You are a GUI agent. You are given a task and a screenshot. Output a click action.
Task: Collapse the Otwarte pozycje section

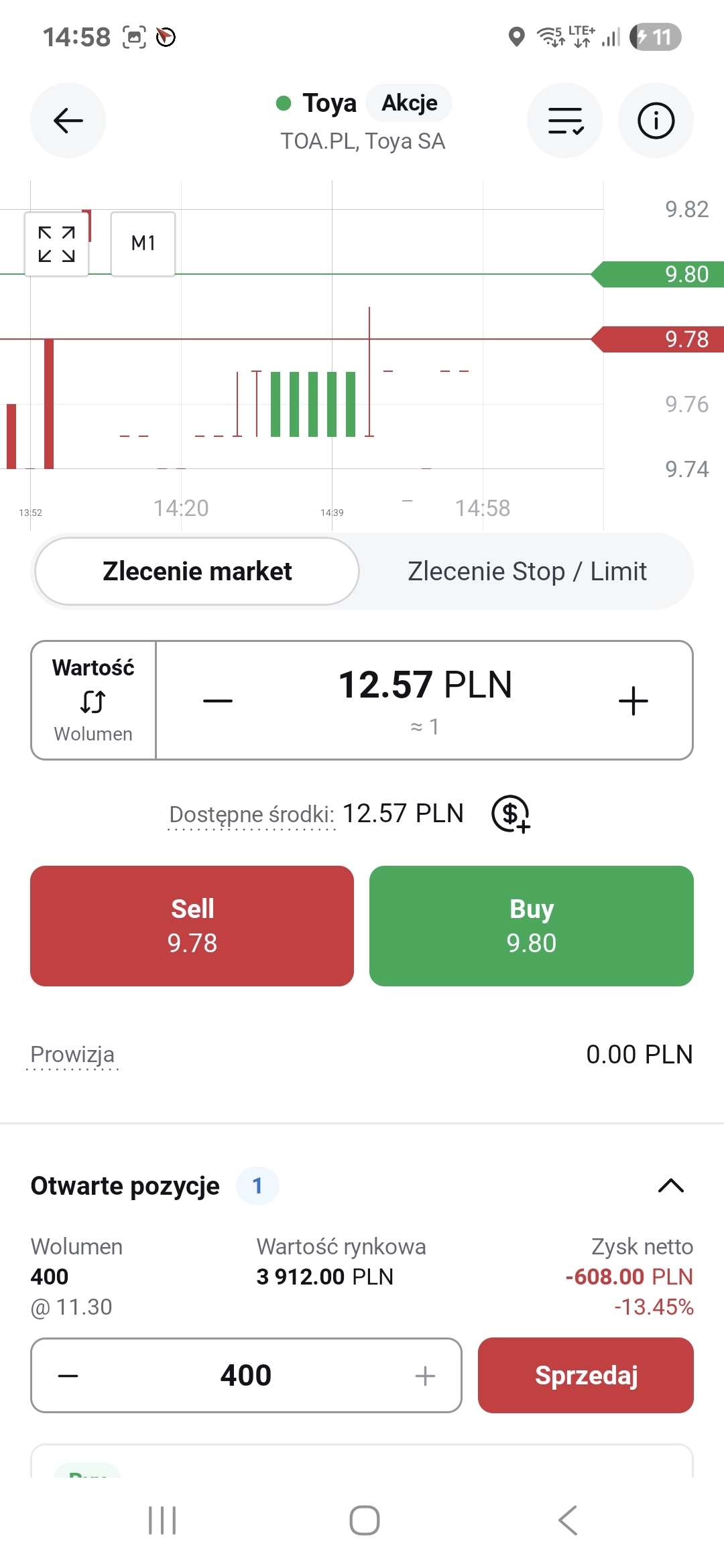tap(670, 1186)
